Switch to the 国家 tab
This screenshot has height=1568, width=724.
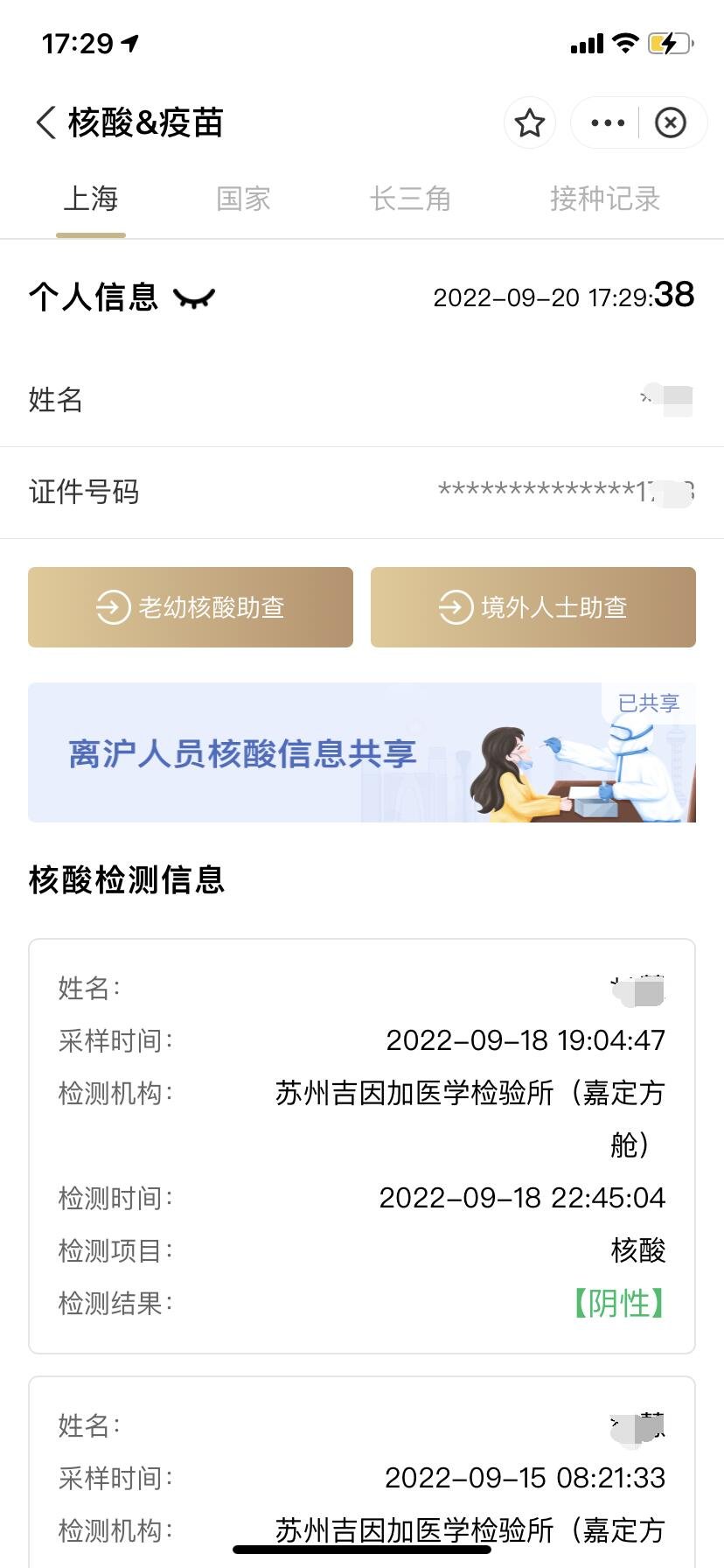pyautogui.click(x=243, y=199)
